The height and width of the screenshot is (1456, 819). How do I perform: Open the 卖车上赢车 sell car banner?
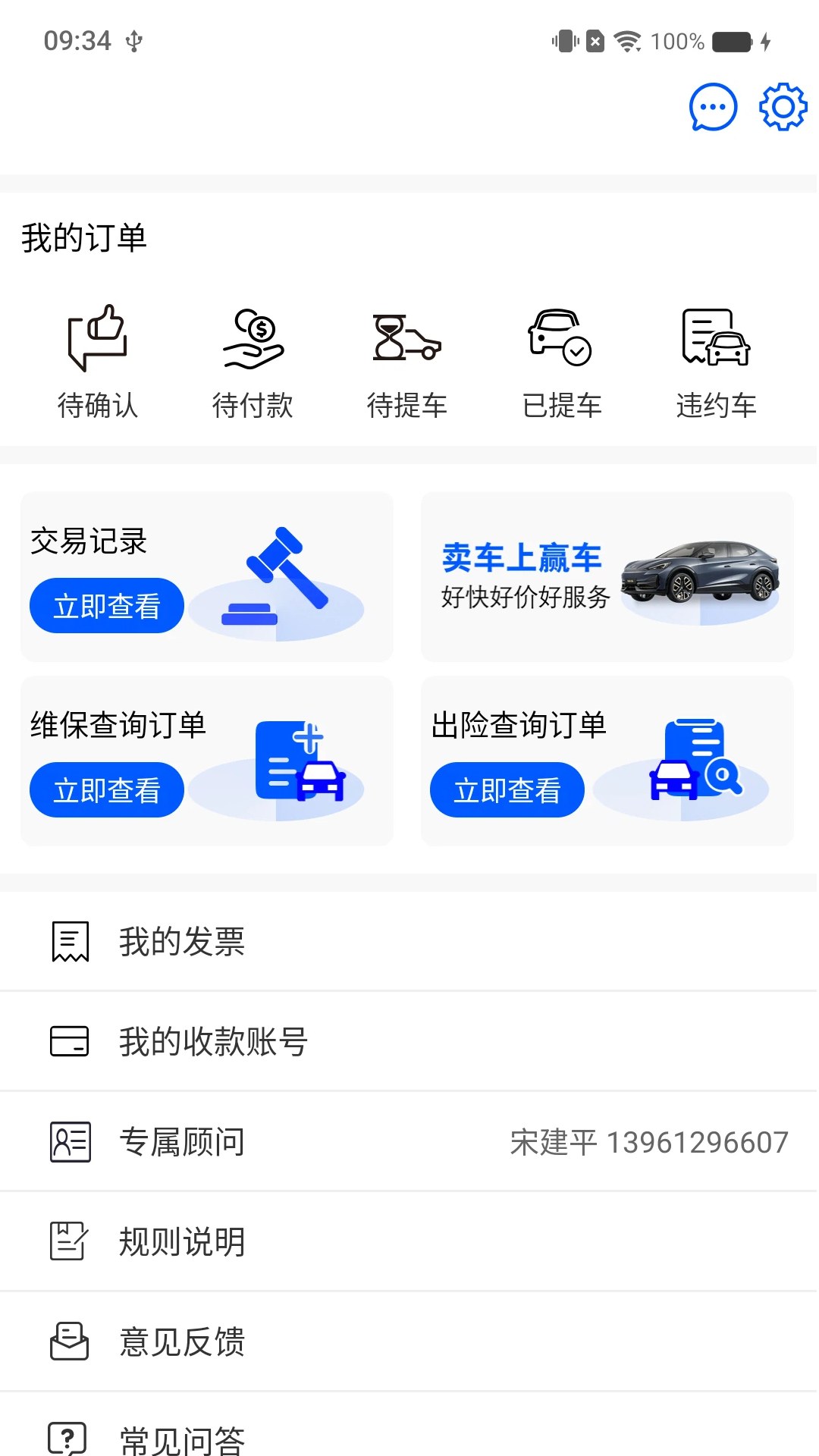pyautogui.click(x=607, y=578)
